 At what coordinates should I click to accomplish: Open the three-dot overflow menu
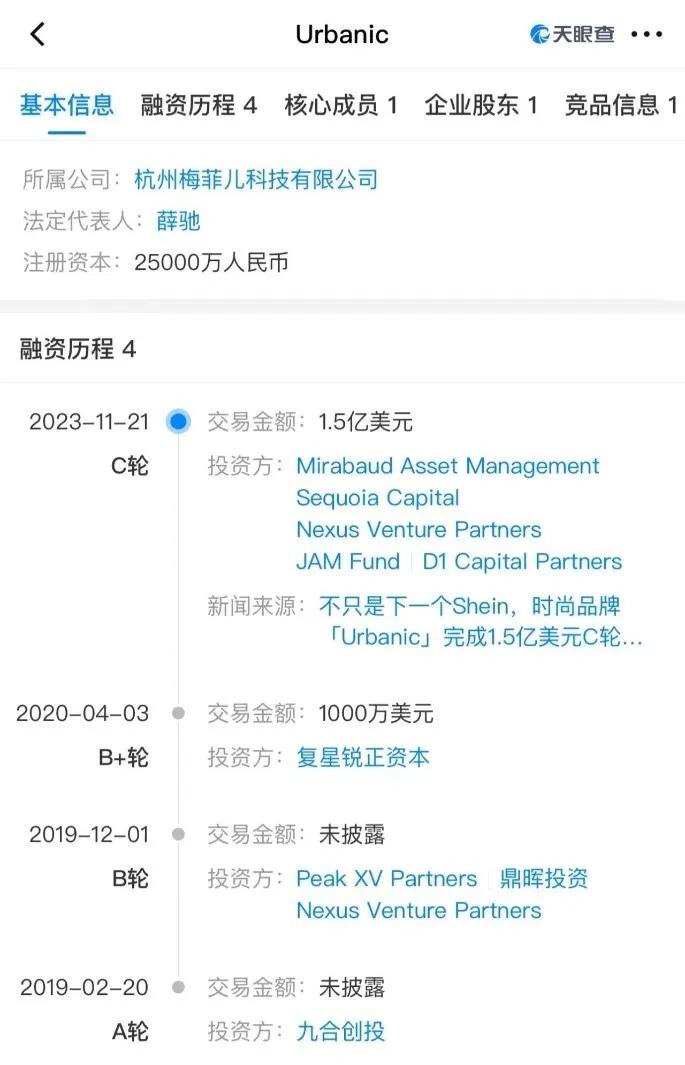click(646, 34)
